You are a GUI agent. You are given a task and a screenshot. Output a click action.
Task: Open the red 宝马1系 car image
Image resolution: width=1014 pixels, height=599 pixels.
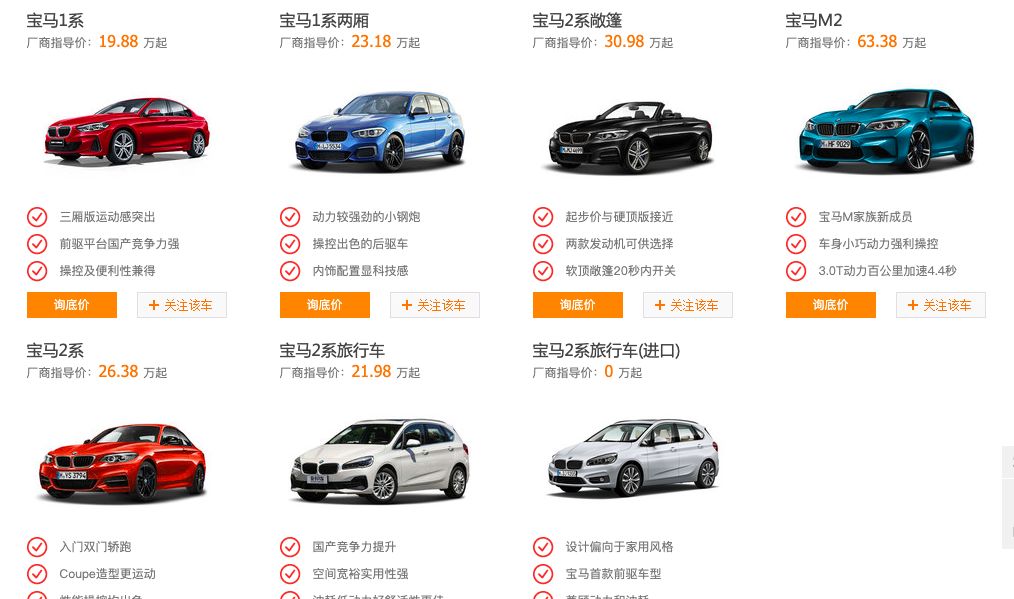tap(127, 131)
